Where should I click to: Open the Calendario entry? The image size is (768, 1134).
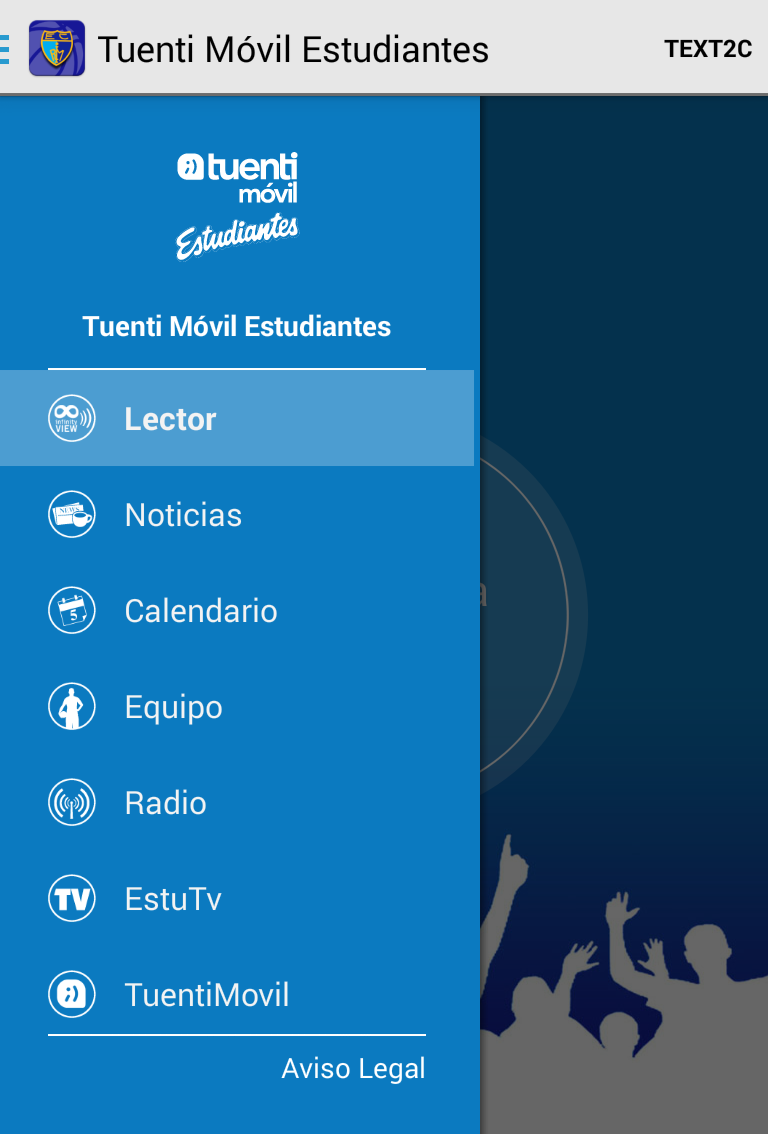coord(236,610)
